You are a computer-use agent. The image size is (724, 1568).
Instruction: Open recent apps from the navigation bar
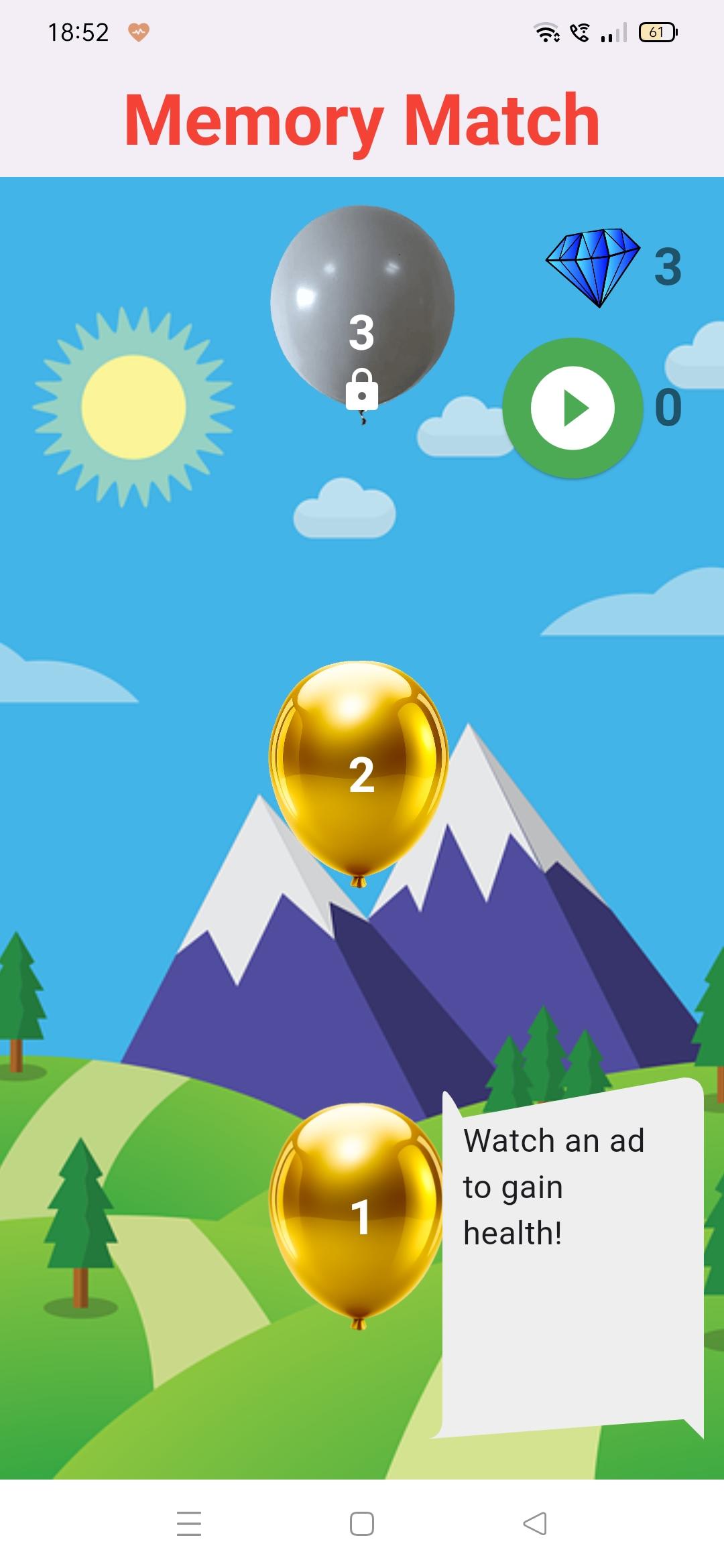point(189,1524)
